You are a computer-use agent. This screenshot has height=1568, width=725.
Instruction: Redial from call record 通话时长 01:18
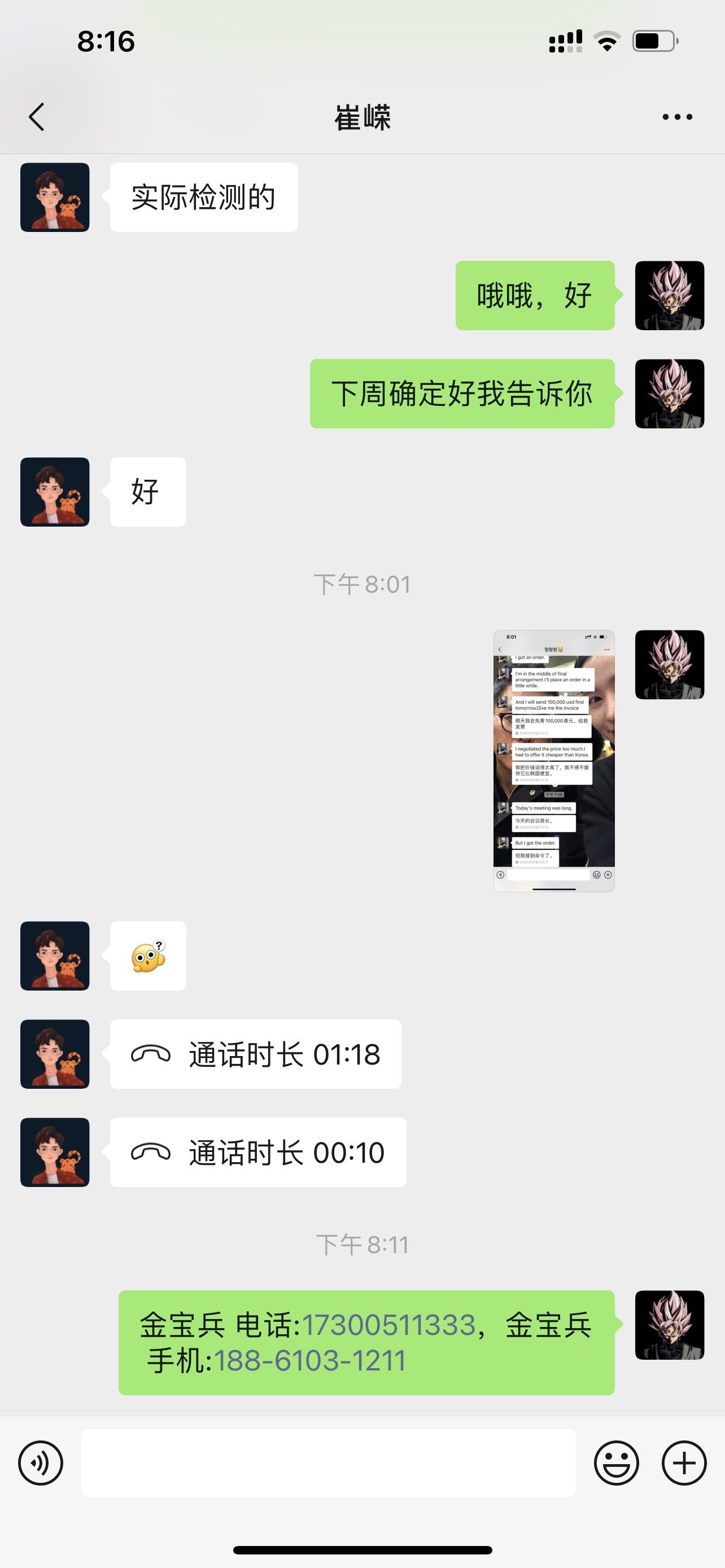255,1054
